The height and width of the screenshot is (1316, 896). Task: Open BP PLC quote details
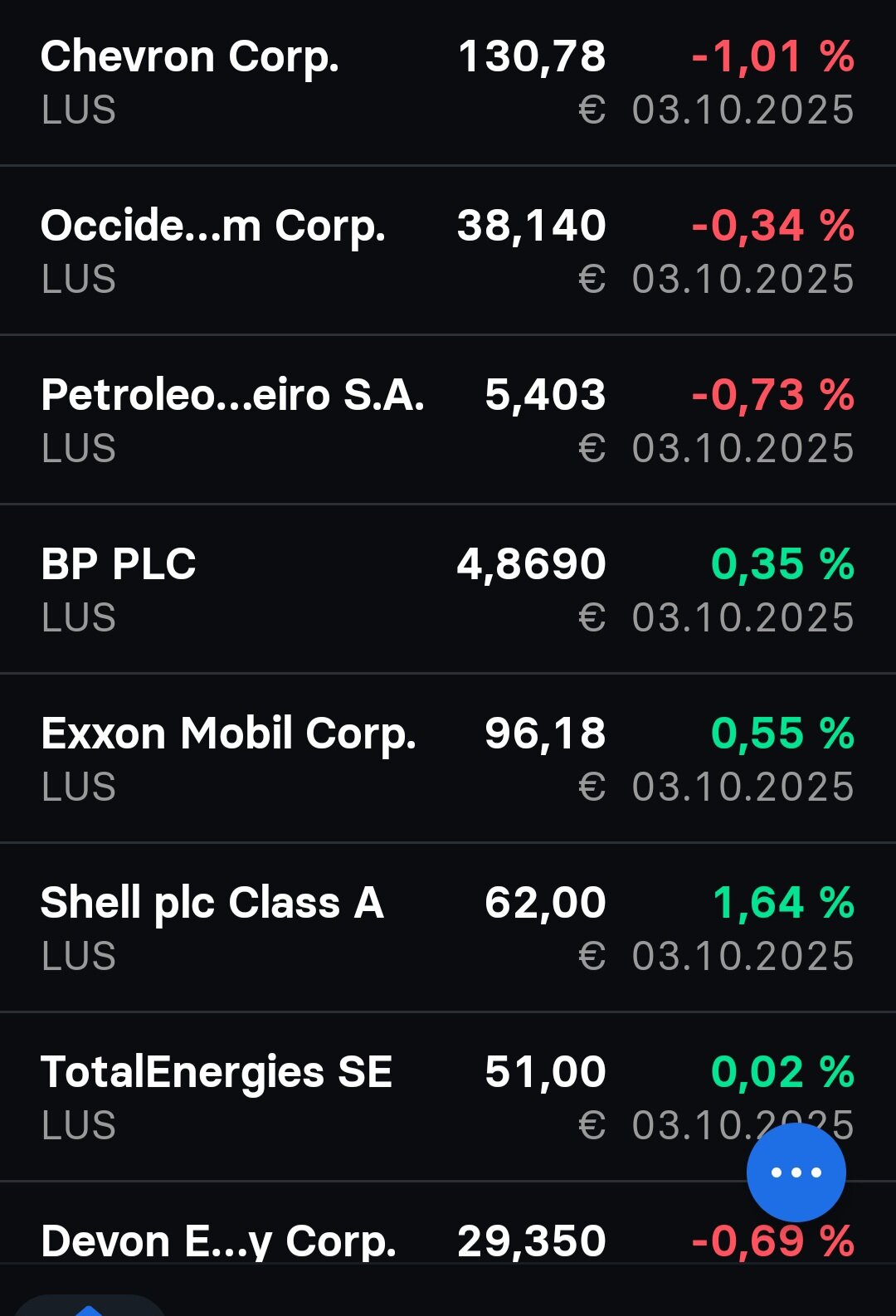[x=448, y=589]
